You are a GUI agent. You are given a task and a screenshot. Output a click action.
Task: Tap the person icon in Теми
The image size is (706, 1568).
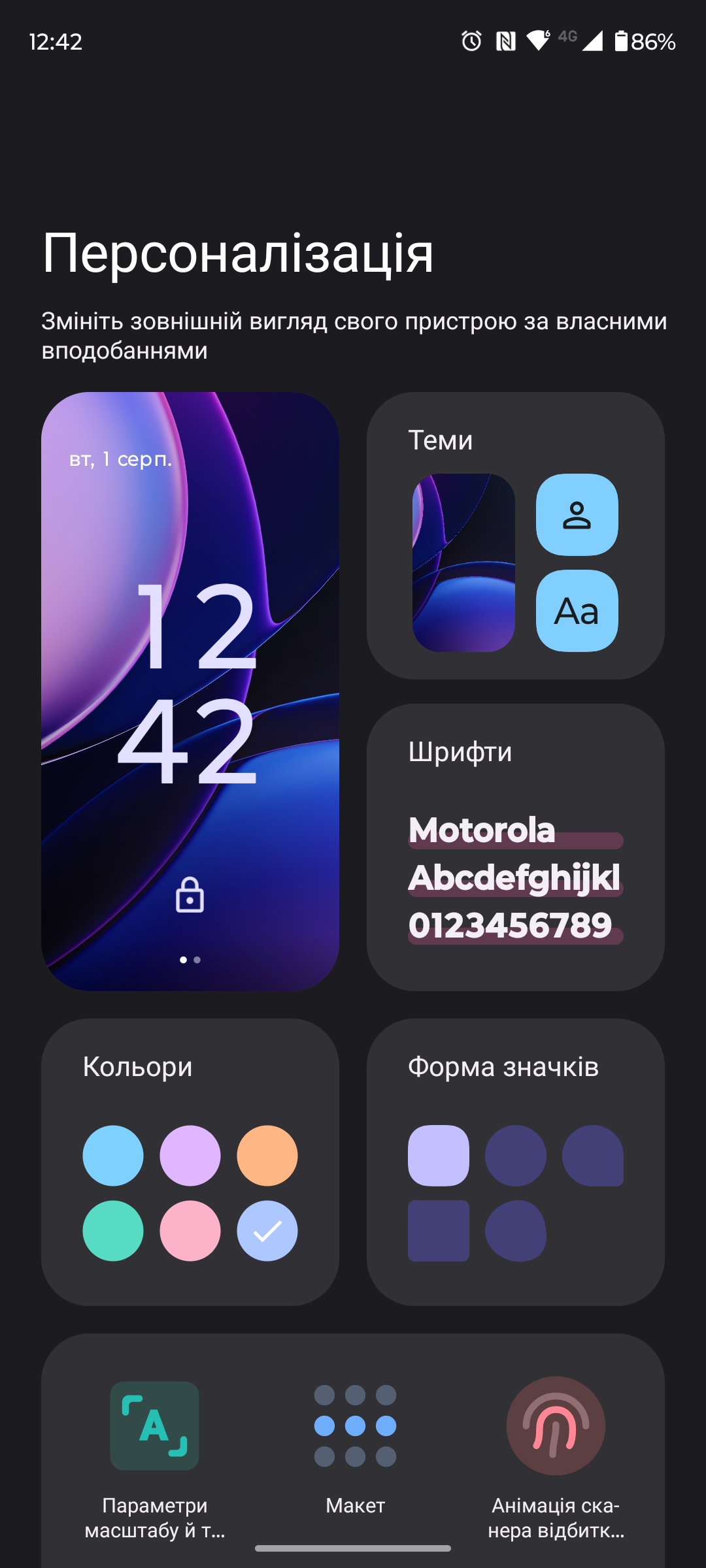[577, 515]
